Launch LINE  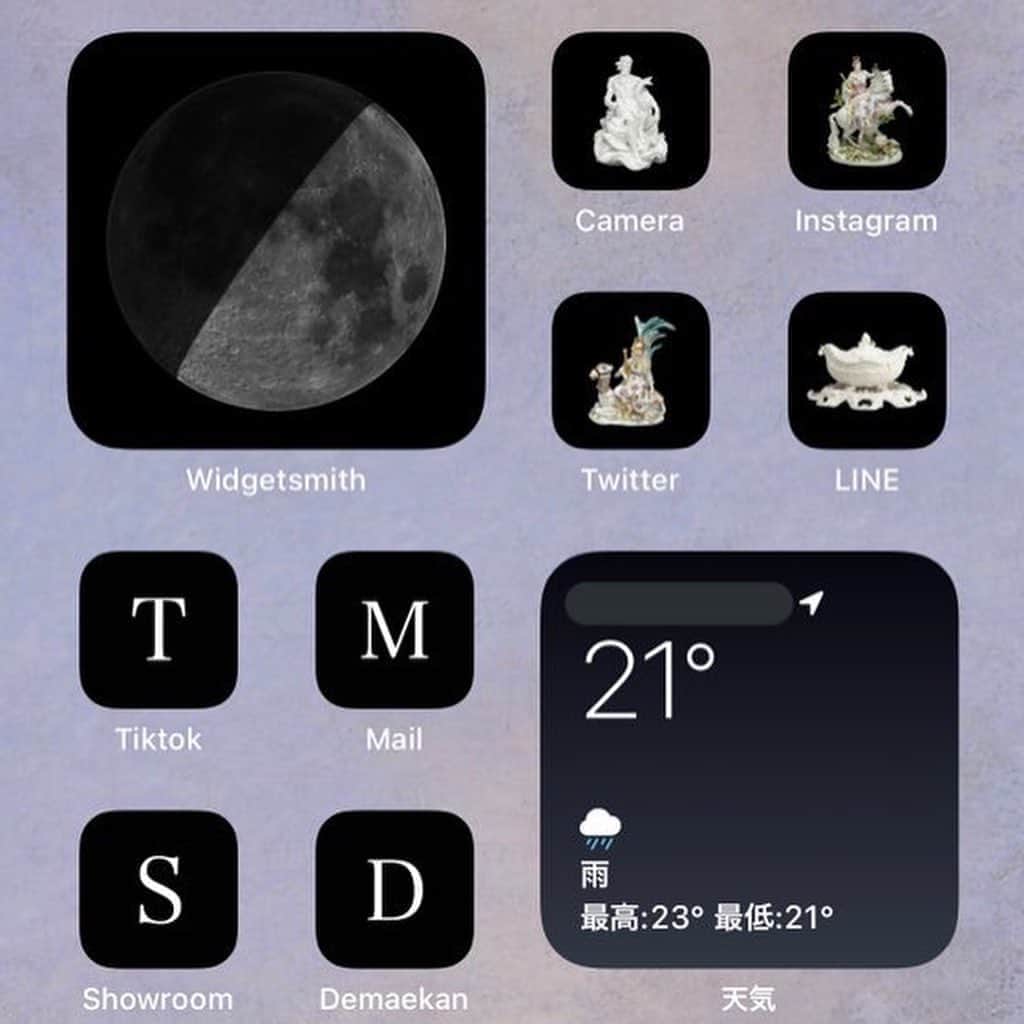pos(867,370)
